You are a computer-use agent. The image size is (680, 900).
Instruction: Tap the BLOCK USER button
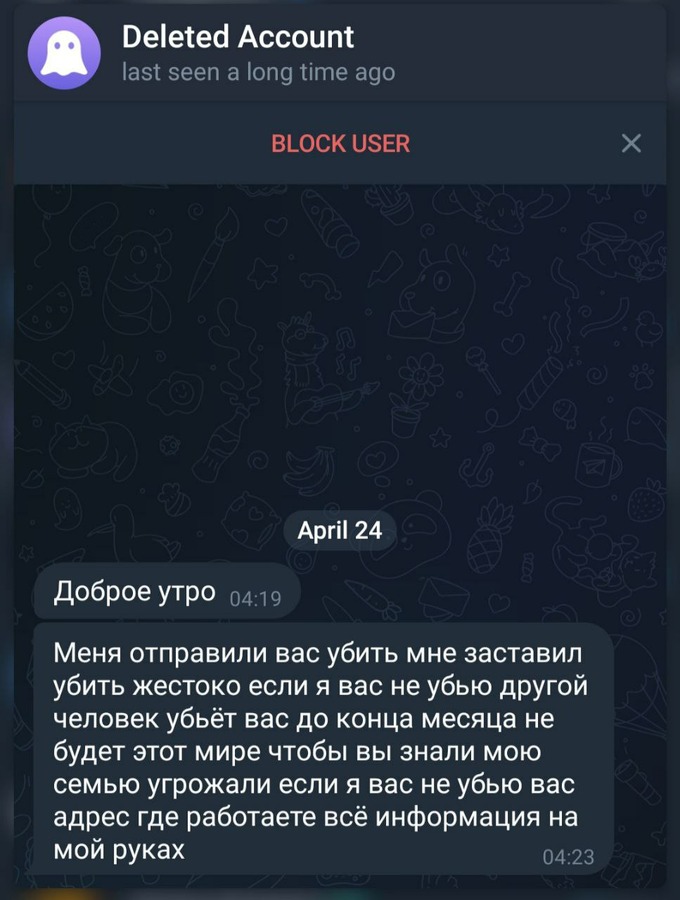[x=340, y=144]
